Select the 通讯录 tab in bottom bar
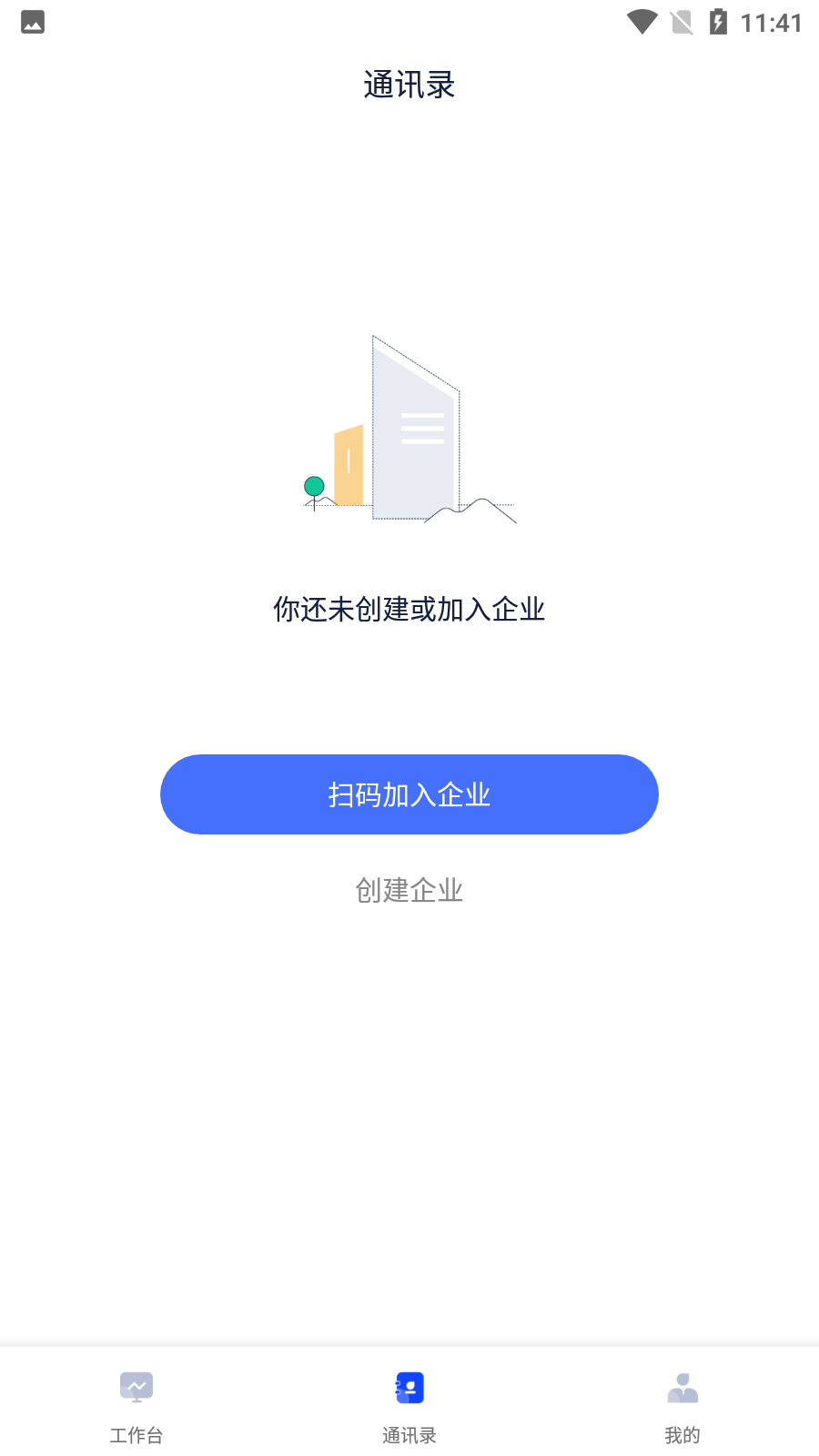 (x=409, y=1406)
